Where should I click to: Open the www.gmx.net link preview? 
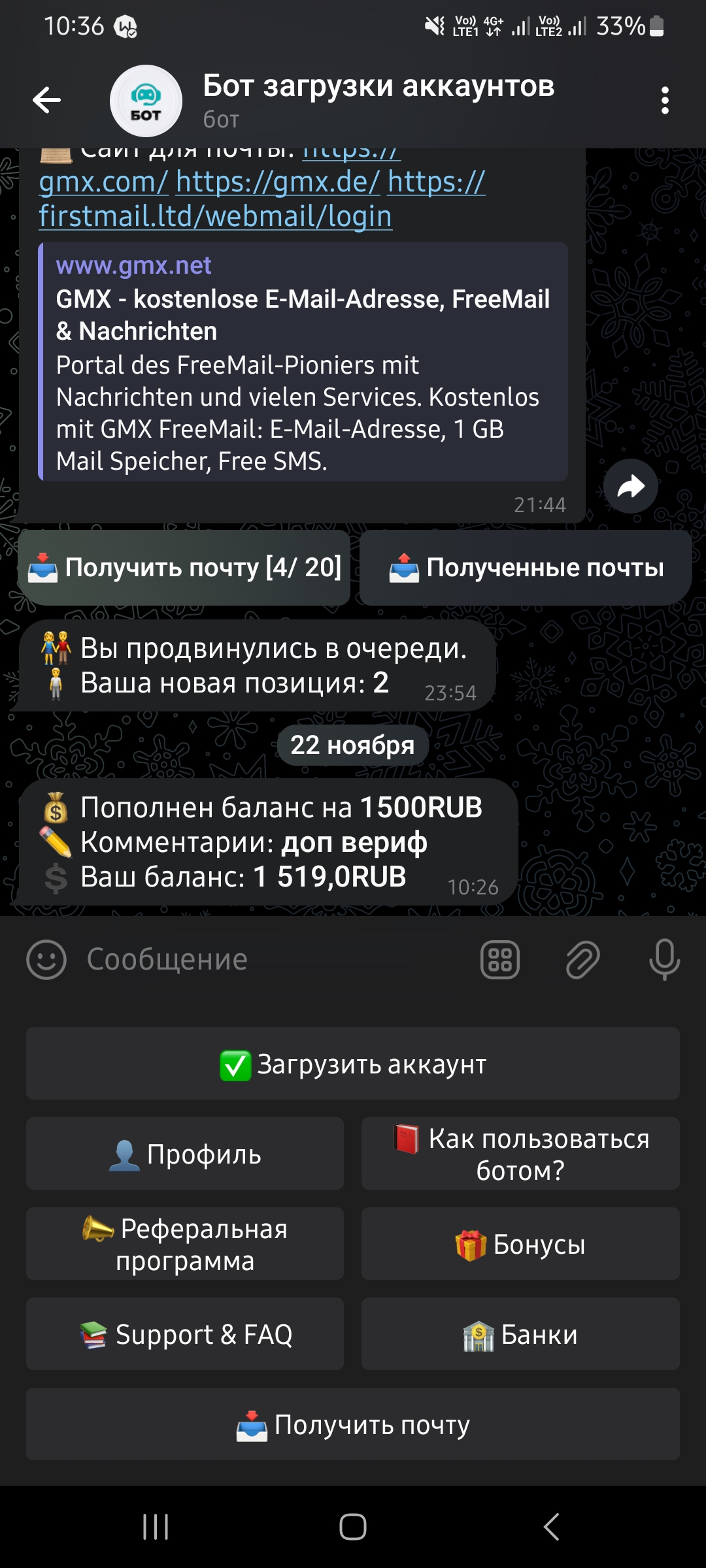(x=303, y=361)
